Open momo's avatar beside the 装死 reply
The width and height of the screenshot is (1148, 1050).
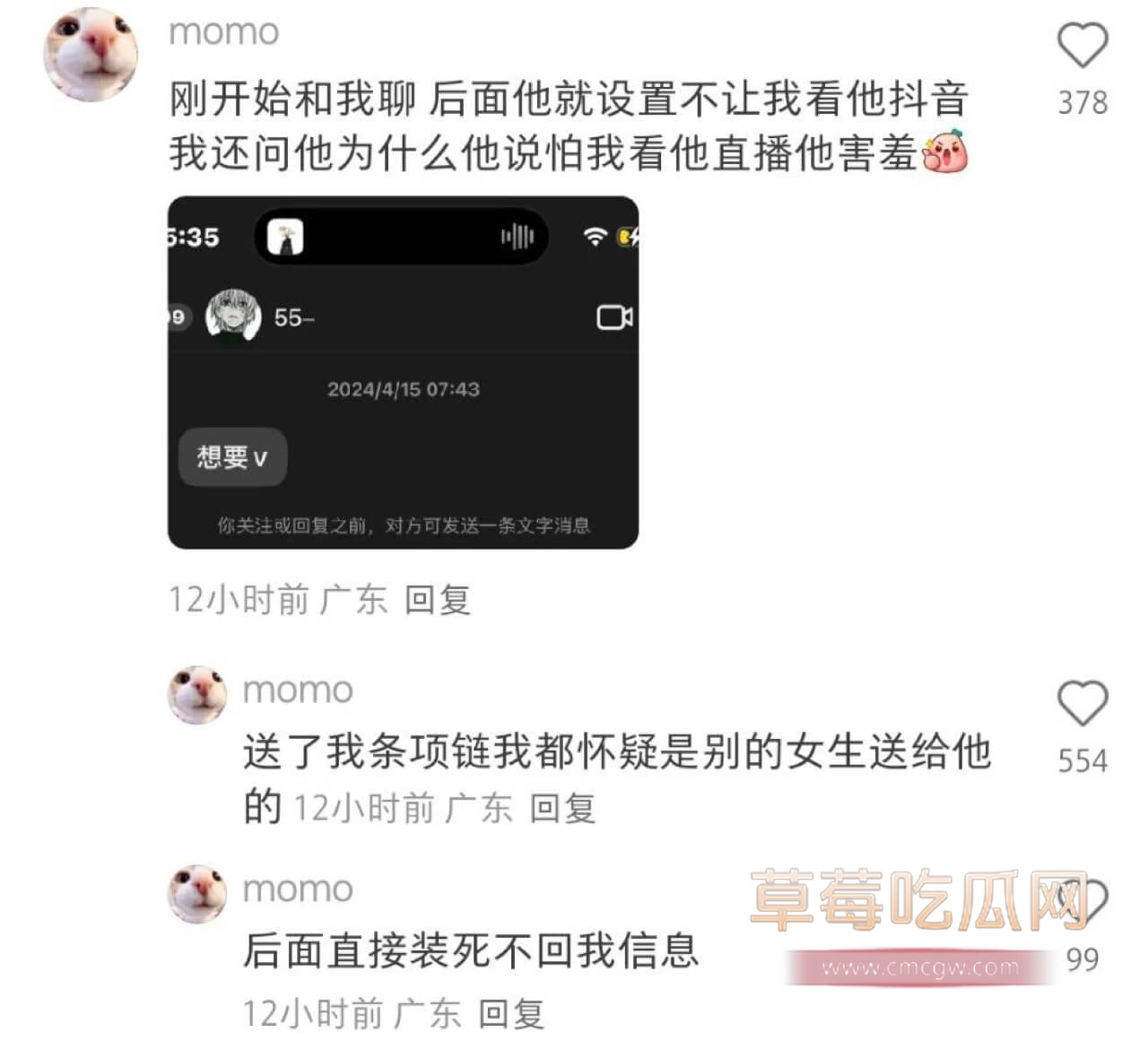pos(197,893)
